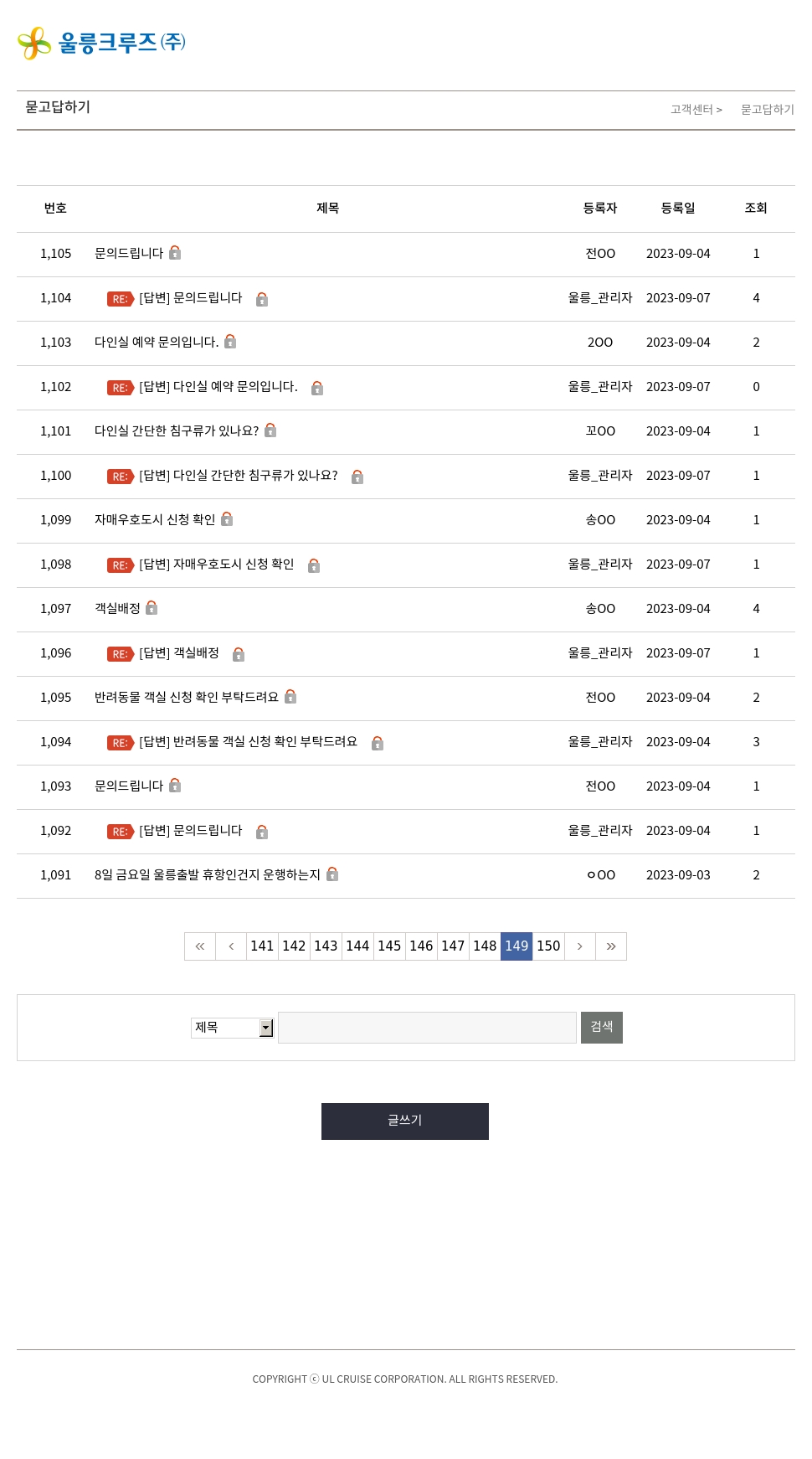Open post 8일 금요일 울릉출발 휴항인건지 운행하는지
The height and width of the screenshot is (1459, 812).
207,874
